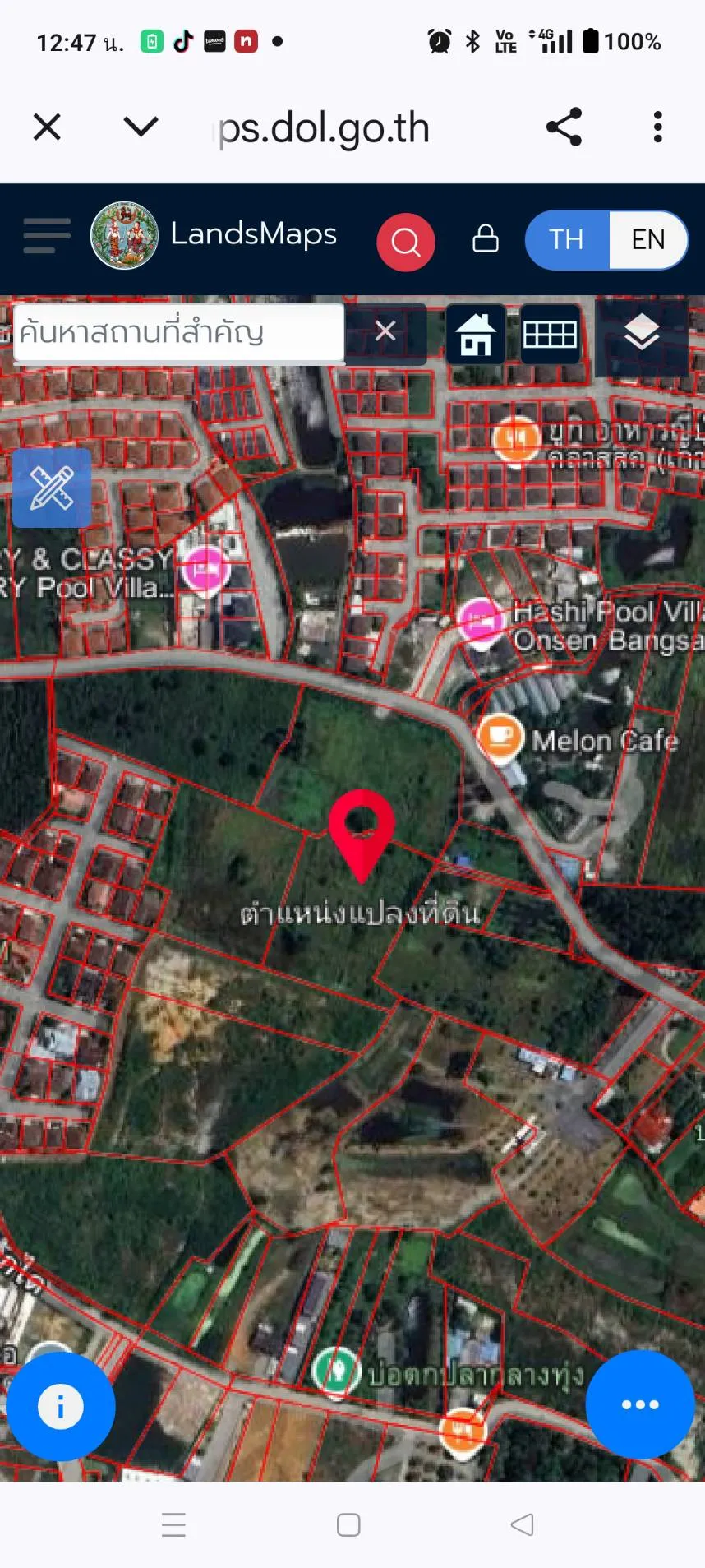705x1568 pixels.
Task: Open the map layers selector
Action: point(642,333)
